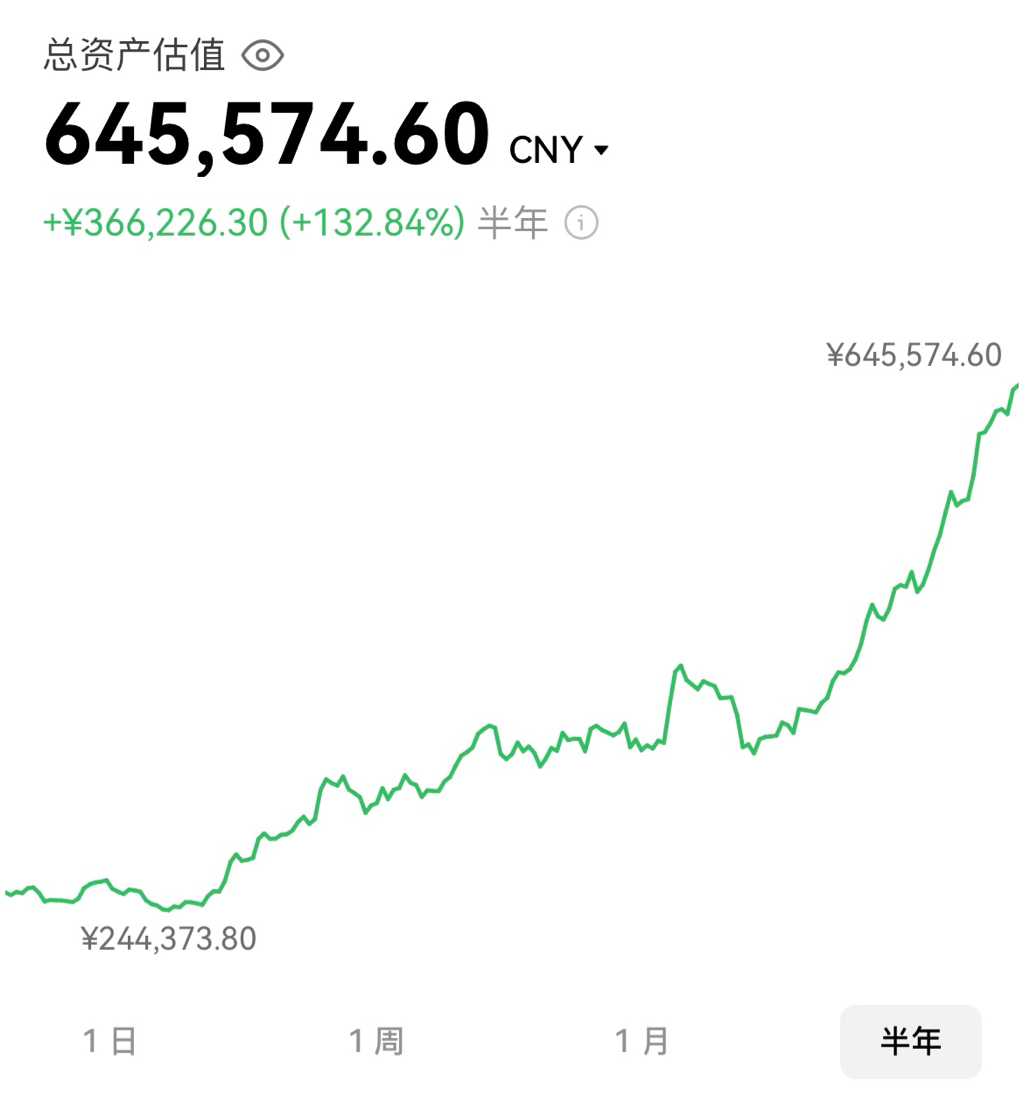
Task: Switch the chart to the 1日 range
Action: [110, 1041]
